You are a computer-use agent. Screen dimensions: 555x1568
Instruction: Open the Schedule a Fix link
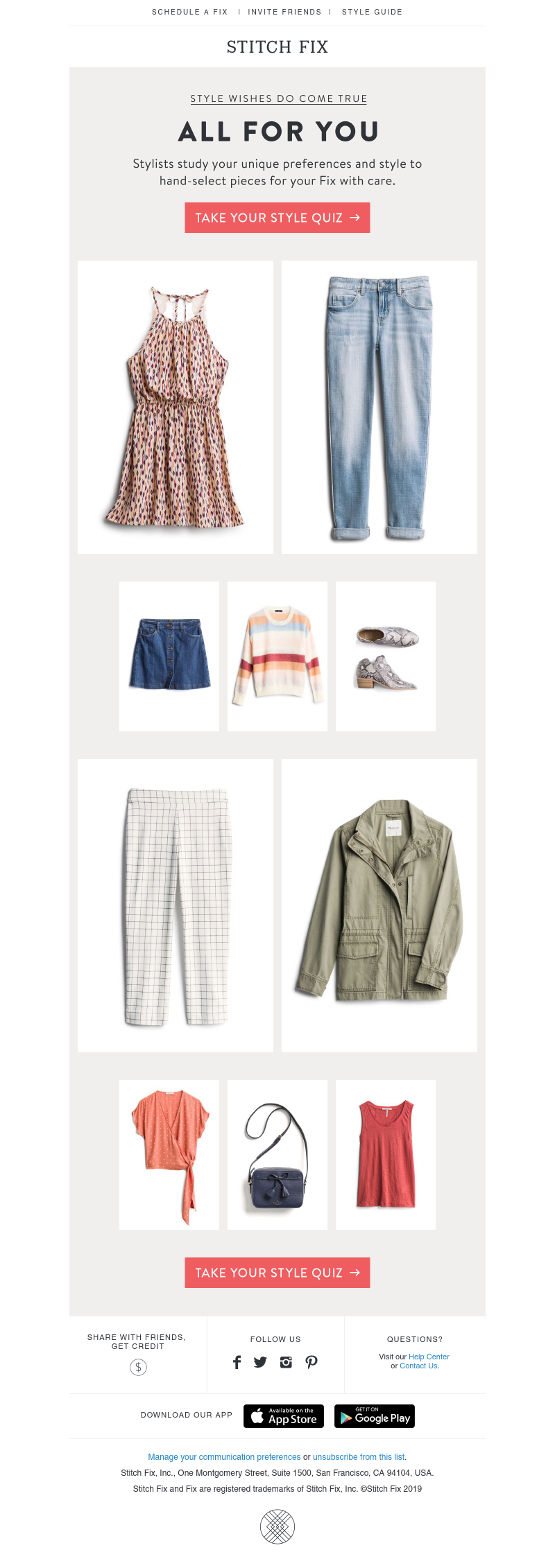(x=189, y=12)
